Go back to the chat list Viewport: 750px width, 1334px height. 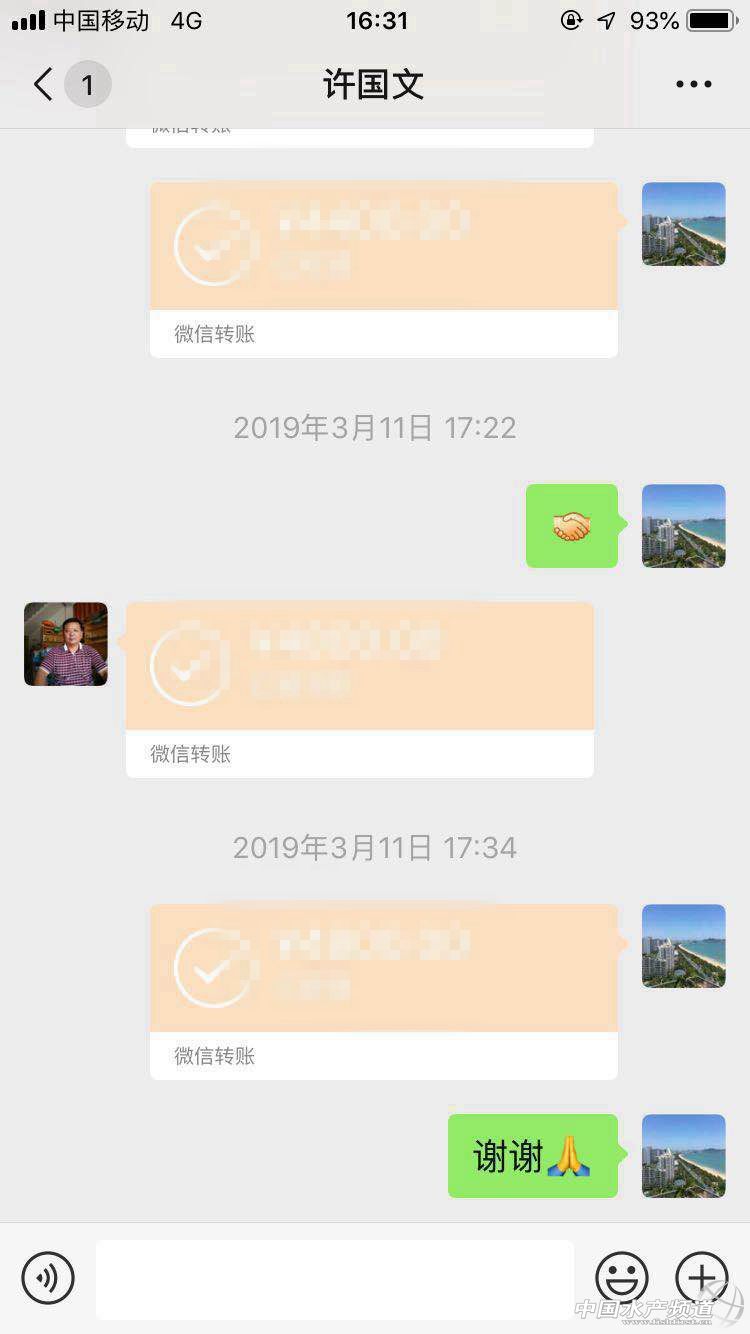pyautogui.click(x=44, y=85)
